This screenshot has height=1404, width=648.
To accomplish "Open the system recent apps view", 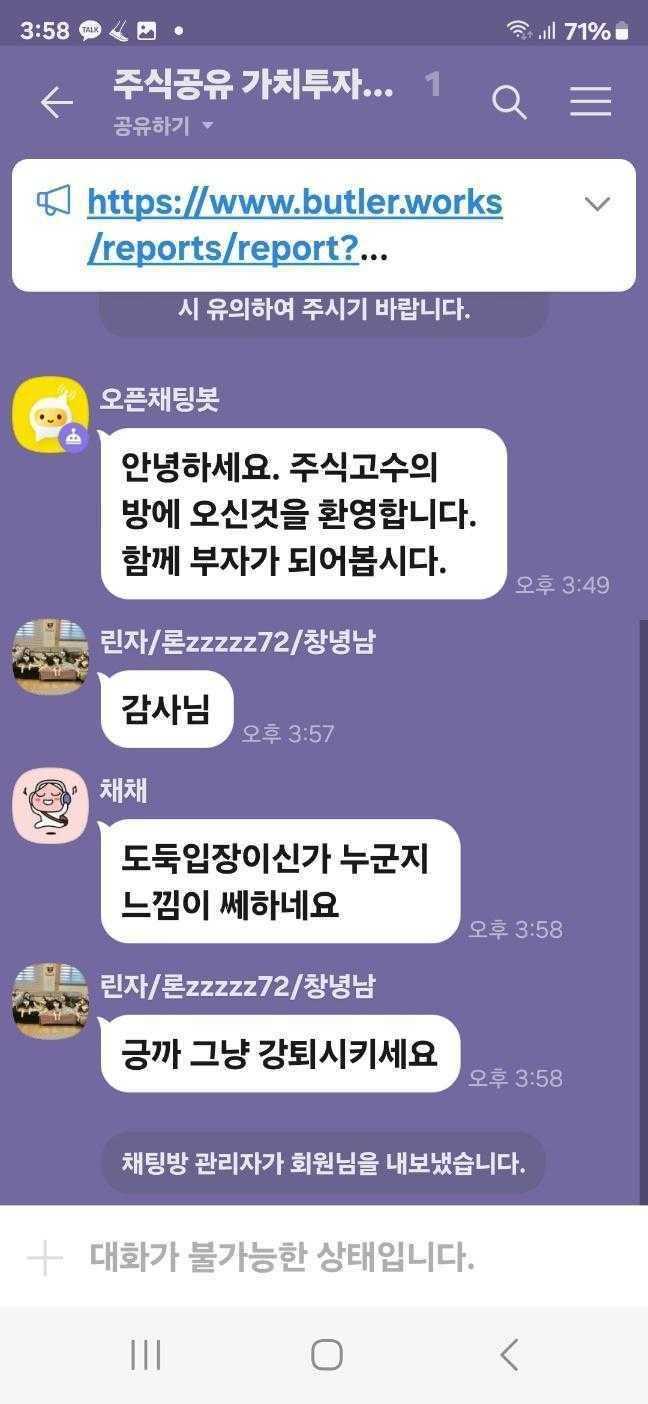I will point(146,1355).
